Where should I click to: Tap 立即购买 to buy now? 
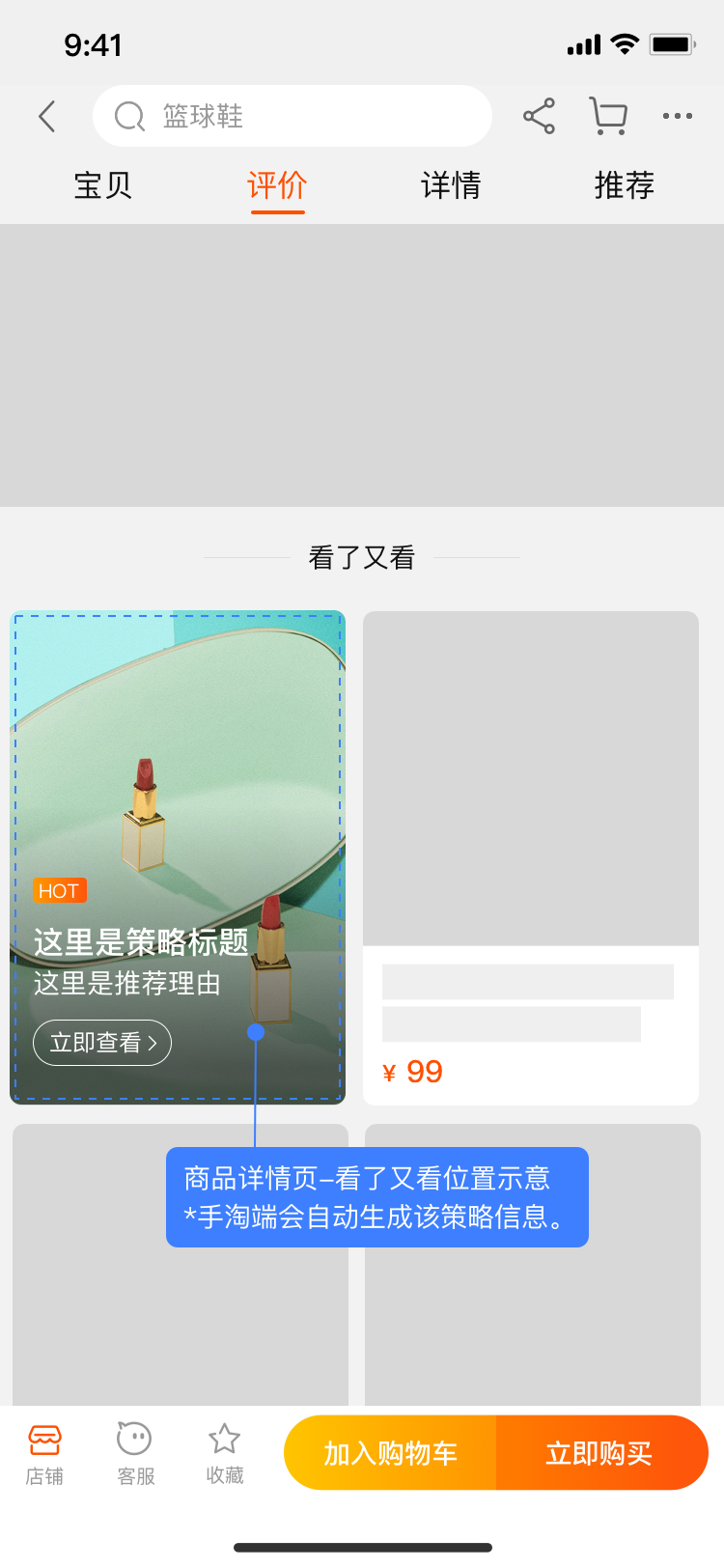(600, 1453)
